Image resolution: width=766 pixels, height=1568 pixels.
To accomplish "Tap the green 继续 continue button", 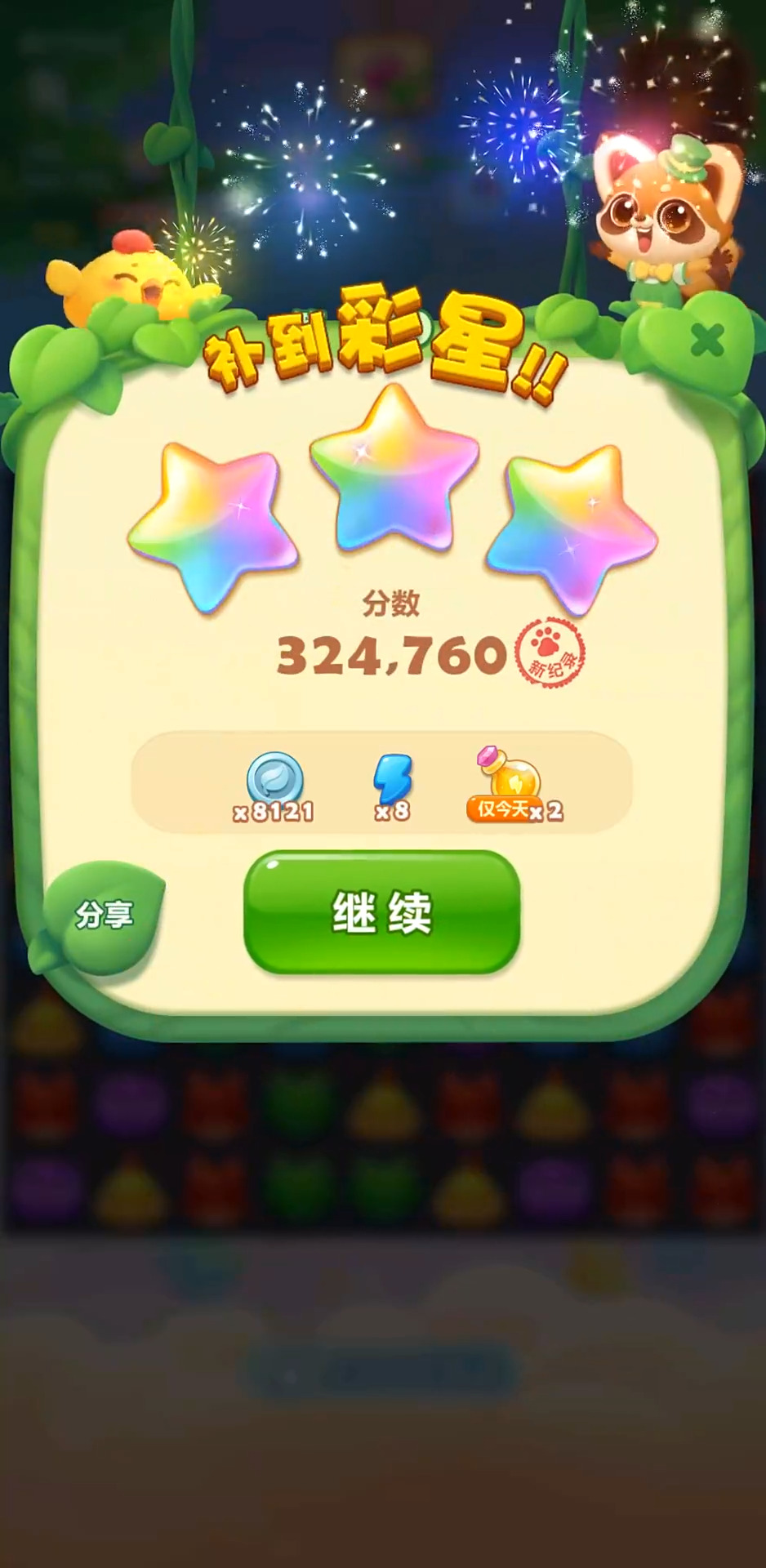I will click(381, 912).
